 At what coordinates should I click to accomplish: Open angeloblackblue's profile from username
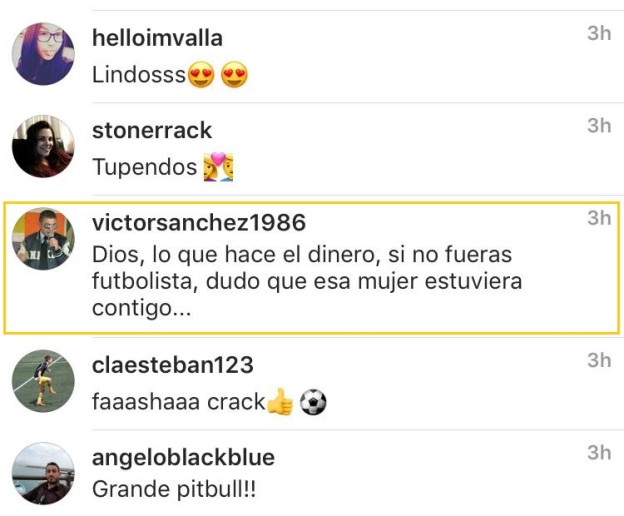coord(183,457)
